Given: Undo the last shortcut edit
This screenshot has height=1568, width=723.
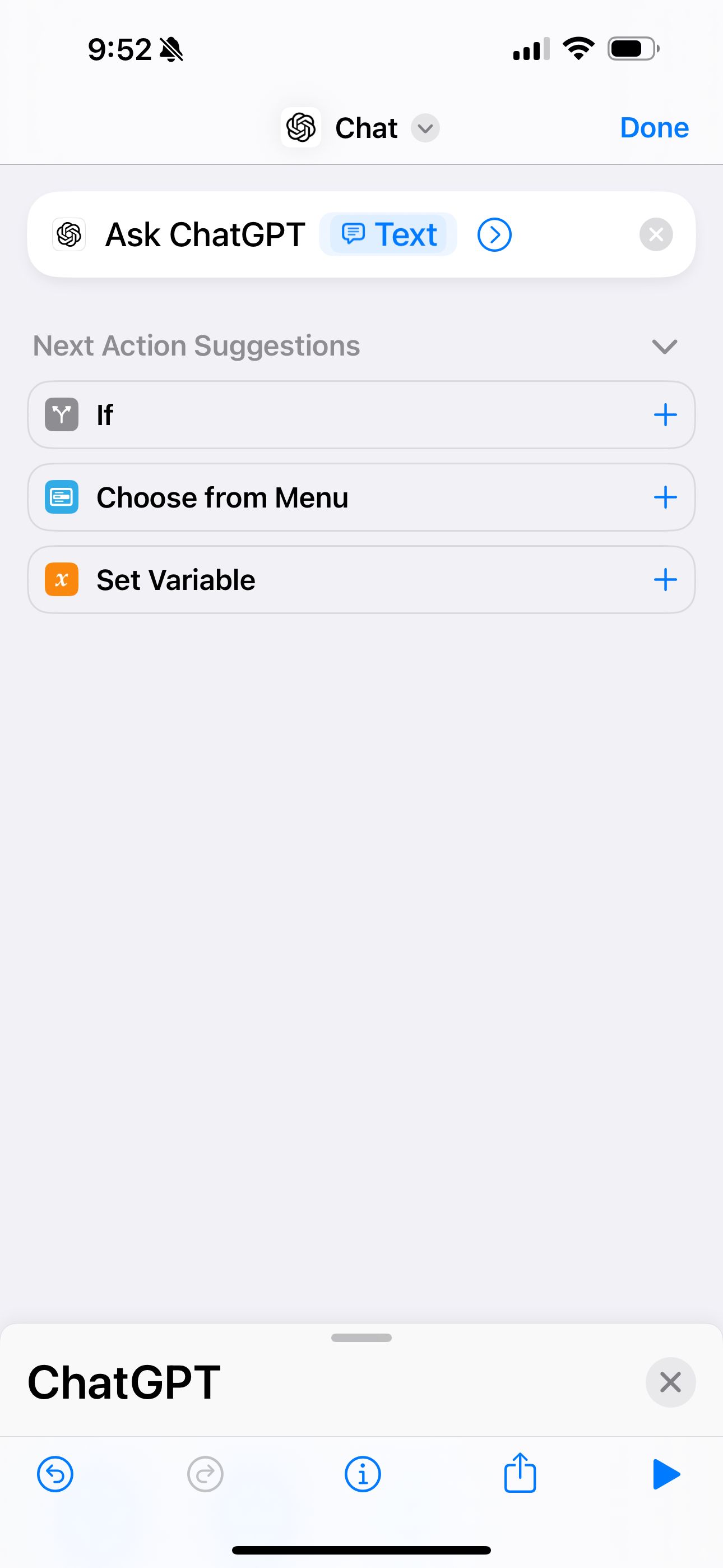Looking at the screenshot, I should (x=55, y=1474).
